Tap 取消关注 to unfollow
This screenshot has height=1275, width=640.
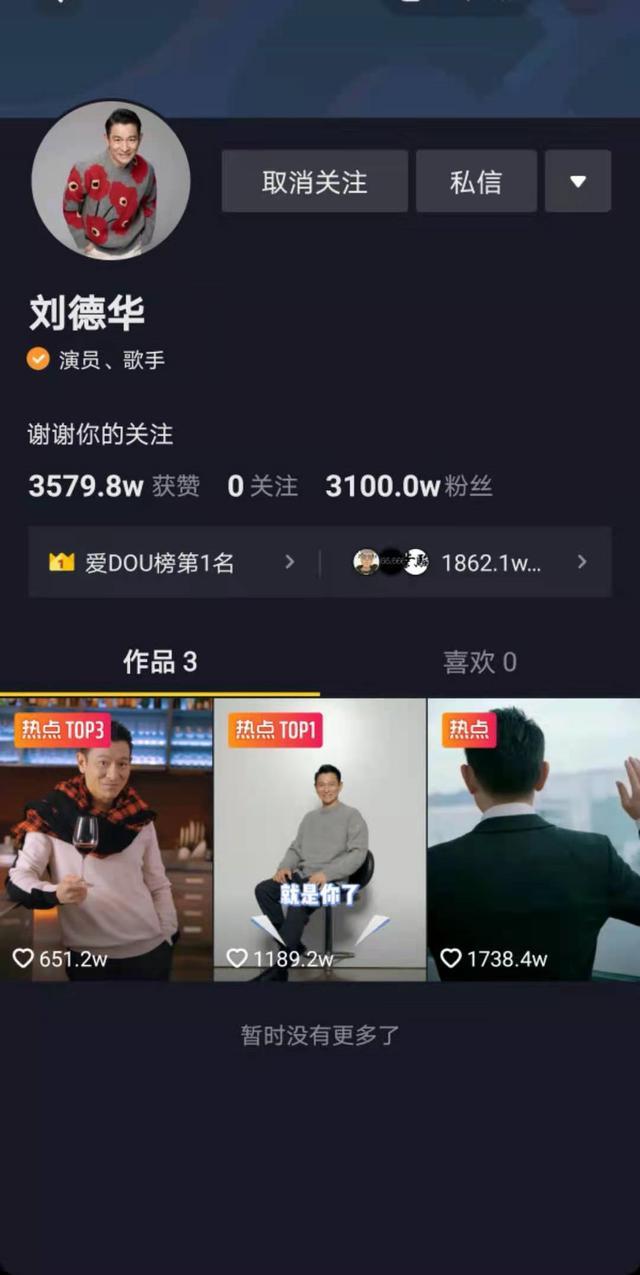pos(314,181)
